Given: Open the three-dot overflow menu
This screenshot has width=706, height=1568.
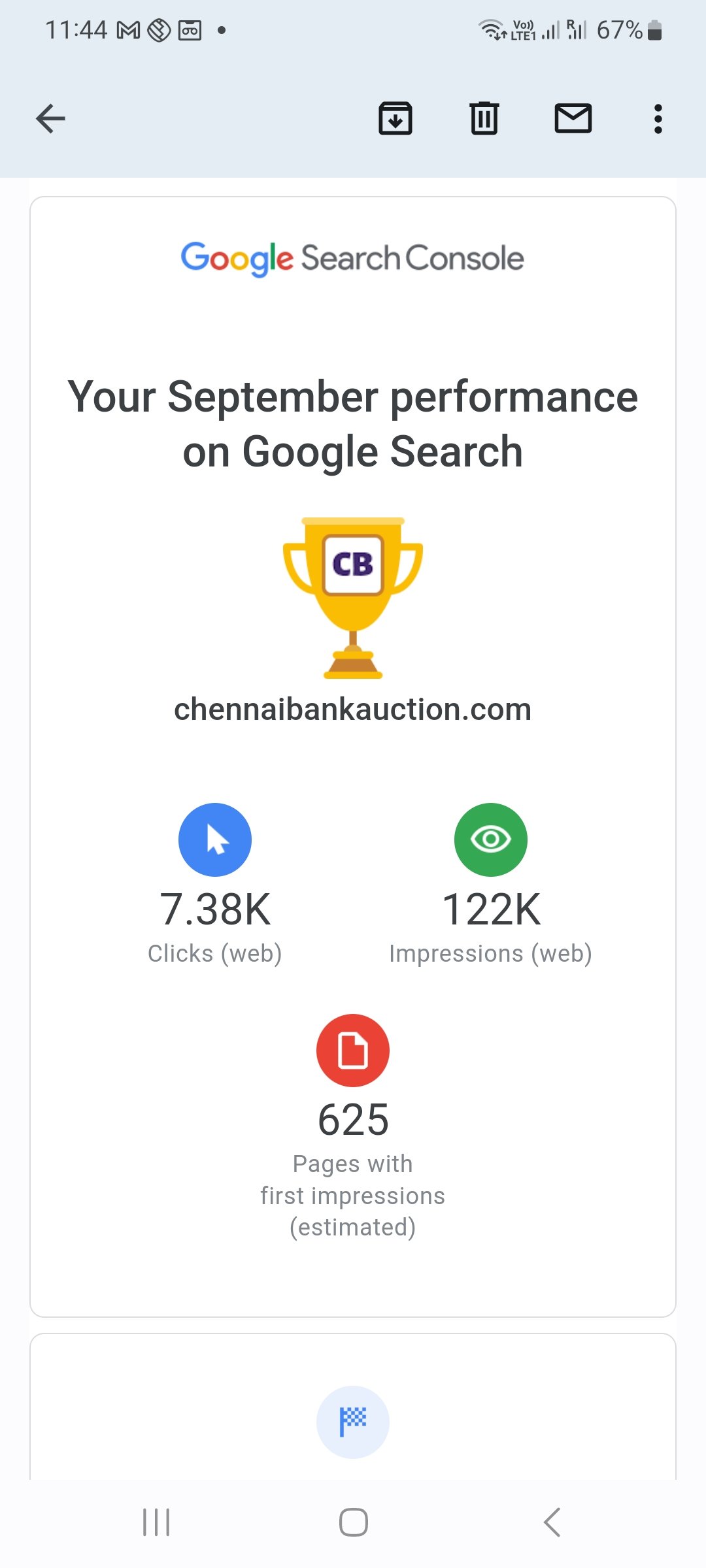Looking at the screenshot, I should coord(658,119).
